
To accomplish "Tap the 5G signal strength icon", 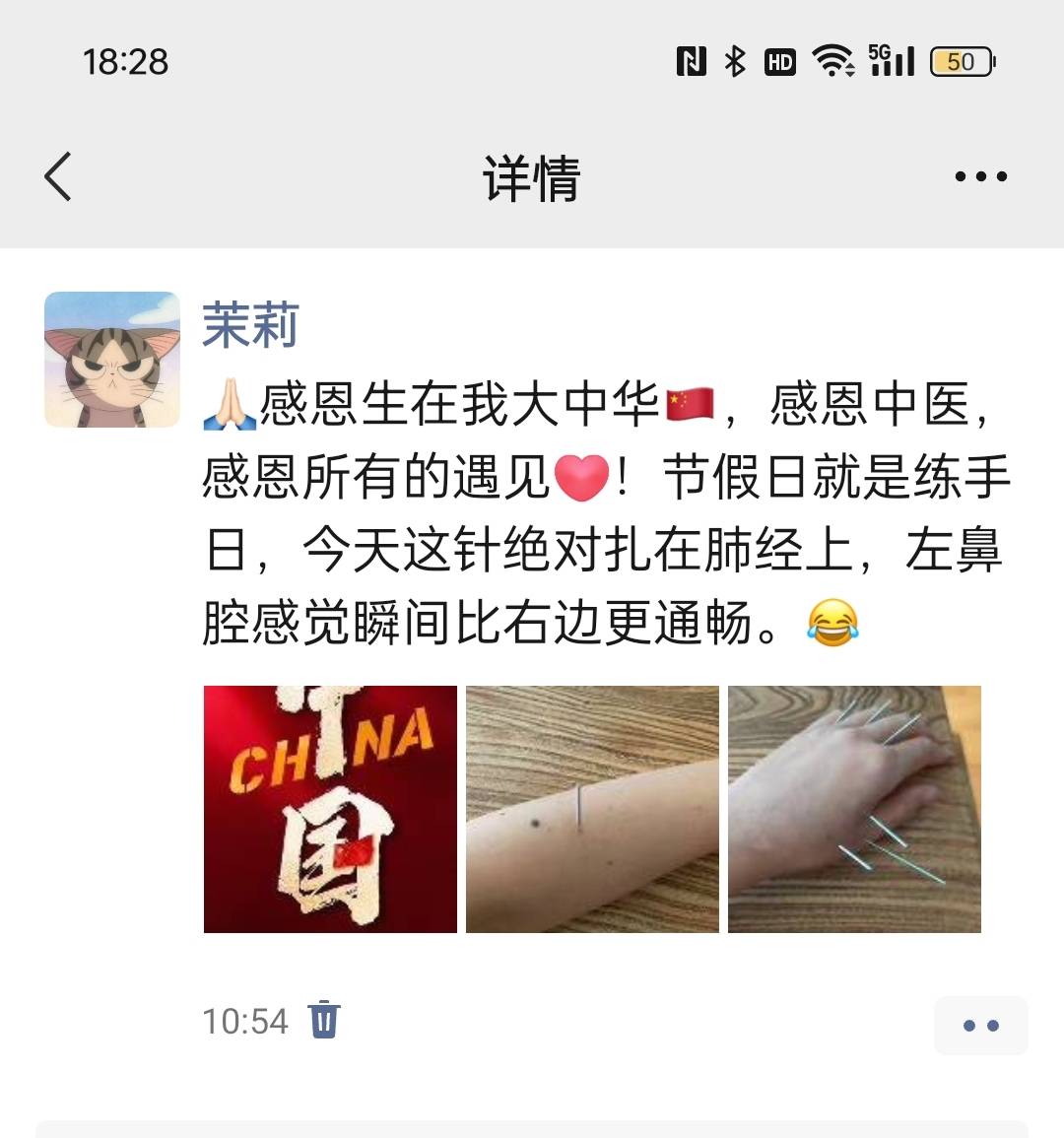I will point(892,61).
